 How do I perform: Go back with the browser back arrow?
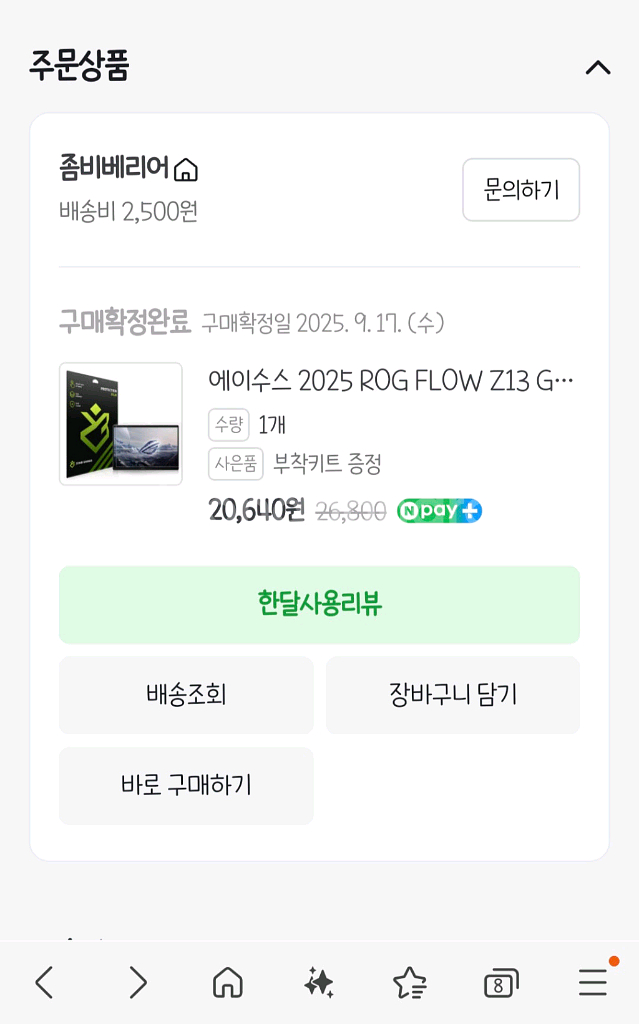(x=44, y=983)
